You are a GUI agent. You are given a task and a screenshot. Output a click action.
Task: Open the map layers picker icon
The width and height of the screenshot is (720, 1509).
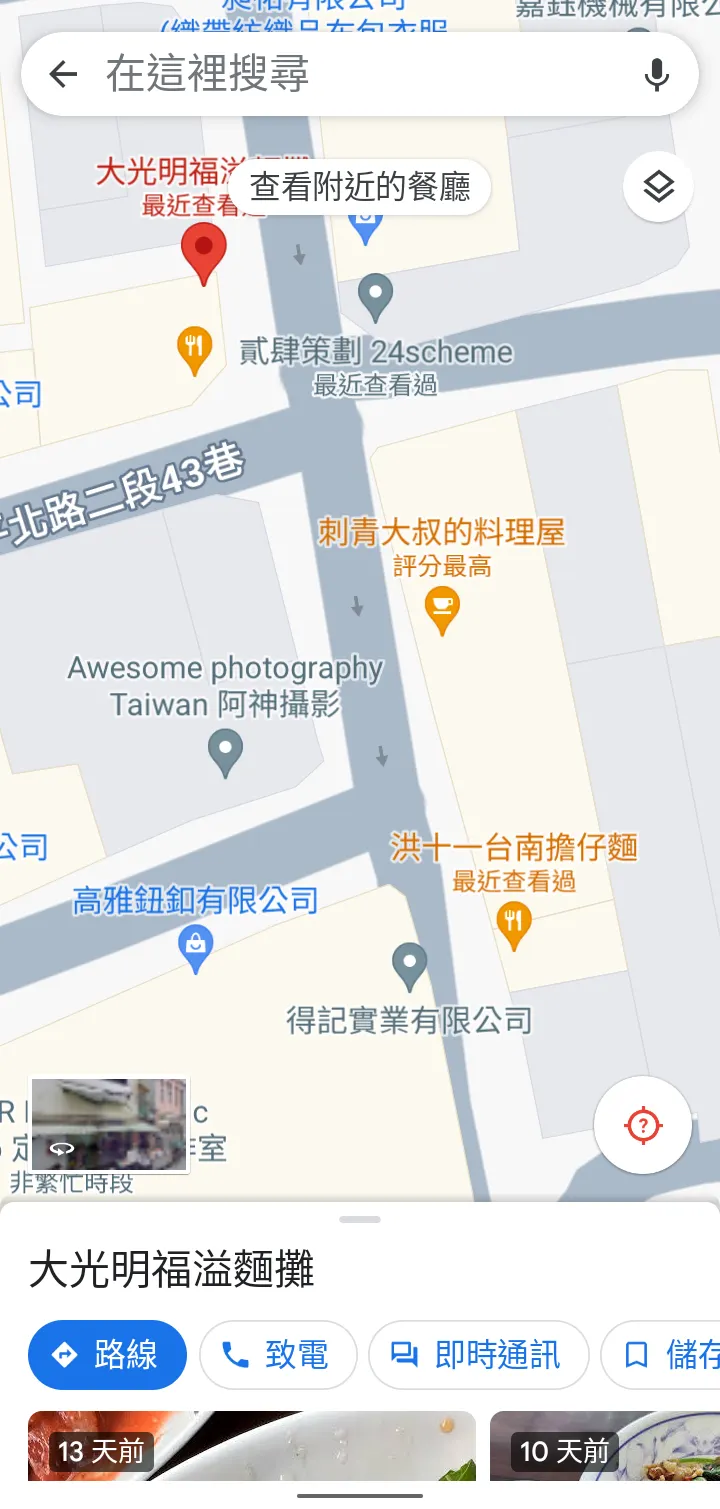657,187
